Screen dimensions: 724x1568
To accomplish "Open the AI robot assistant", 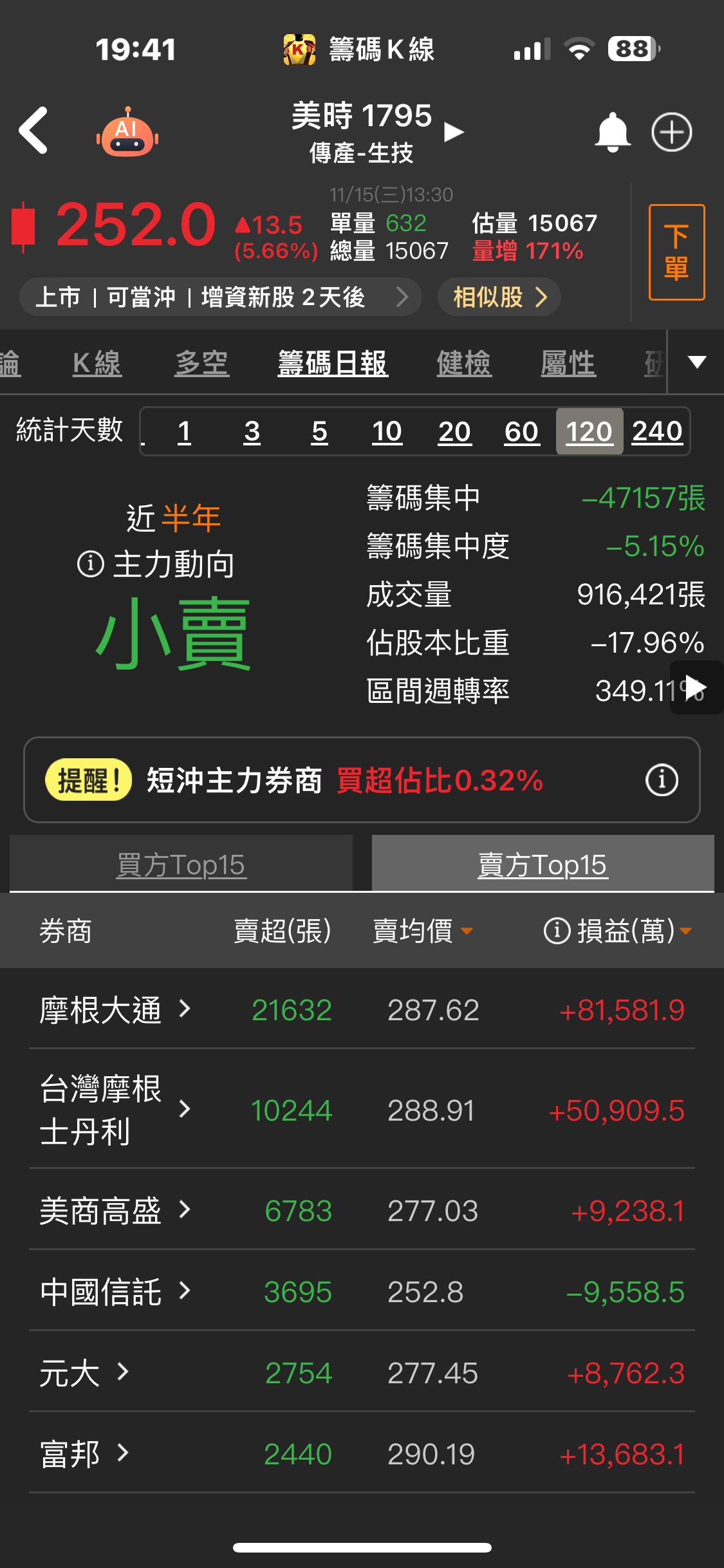I will click(x=127, y=132).
